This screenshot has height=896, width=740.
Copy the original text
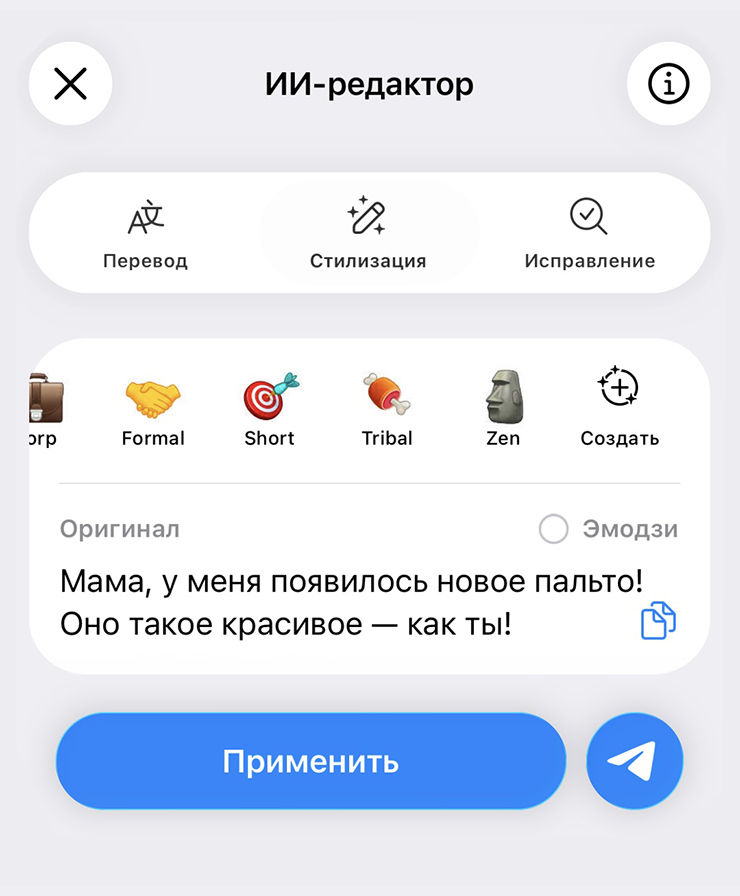(x=658, y=621)
